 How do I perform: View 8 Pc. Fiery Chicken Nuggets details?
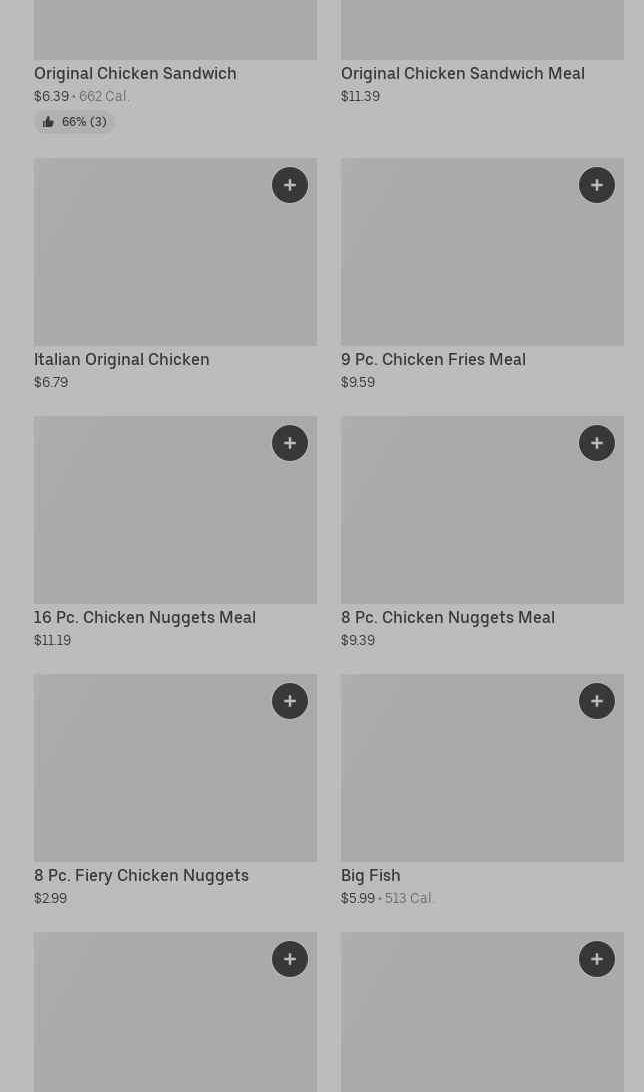pos(141,875)
